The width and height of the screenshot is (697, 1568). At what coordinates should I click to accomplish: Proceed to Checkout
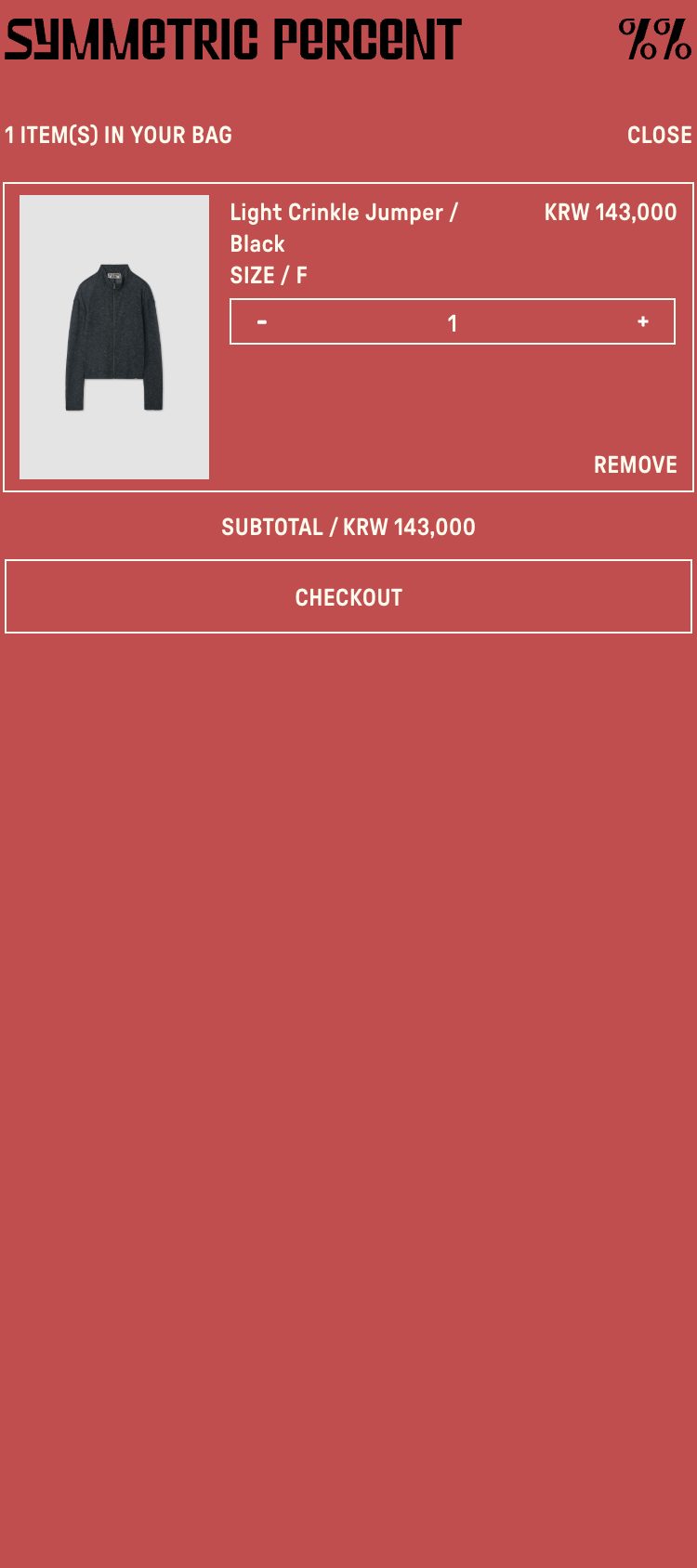[x=348, y=596]
